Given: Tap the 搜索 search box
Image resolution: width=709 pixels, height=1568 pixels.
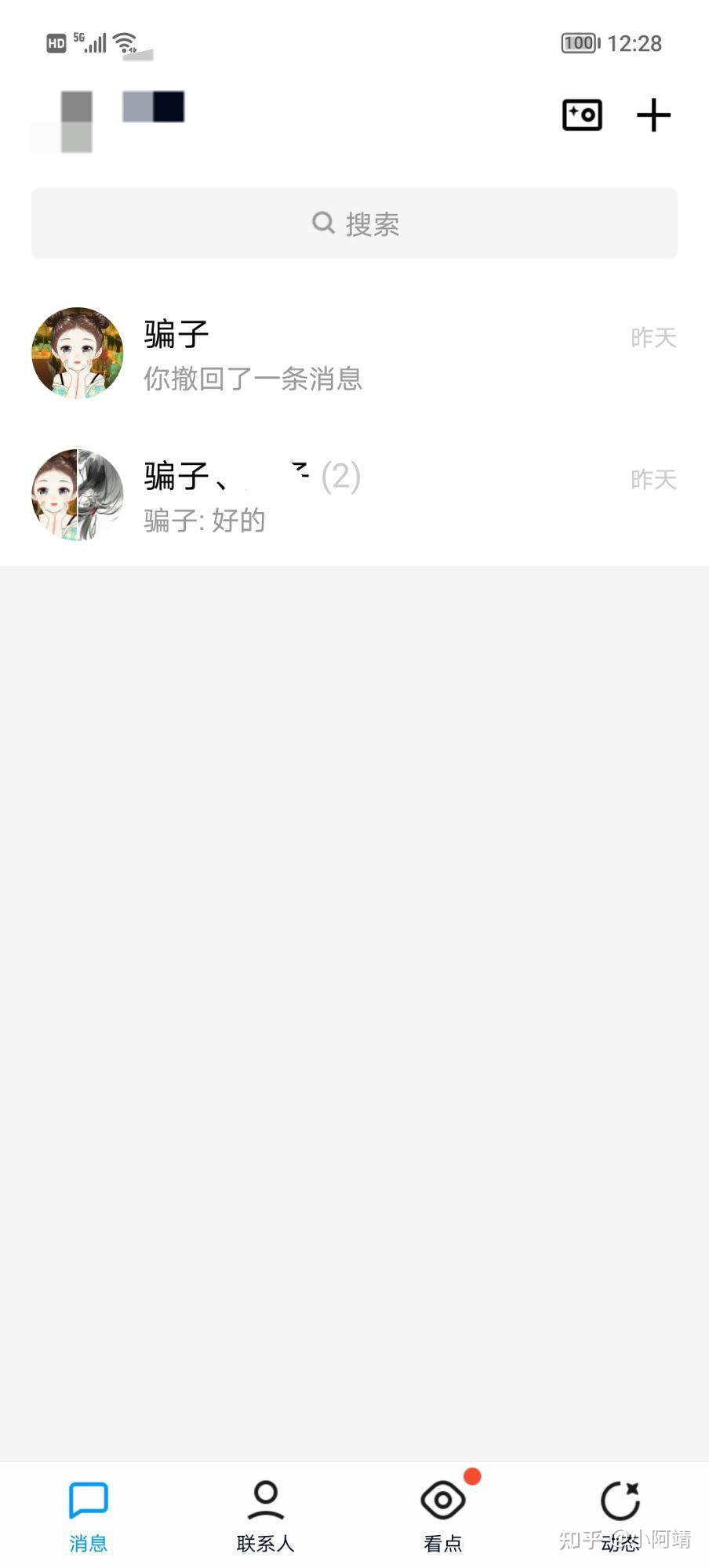Looking at the screenshot, I should pos(354,223).
